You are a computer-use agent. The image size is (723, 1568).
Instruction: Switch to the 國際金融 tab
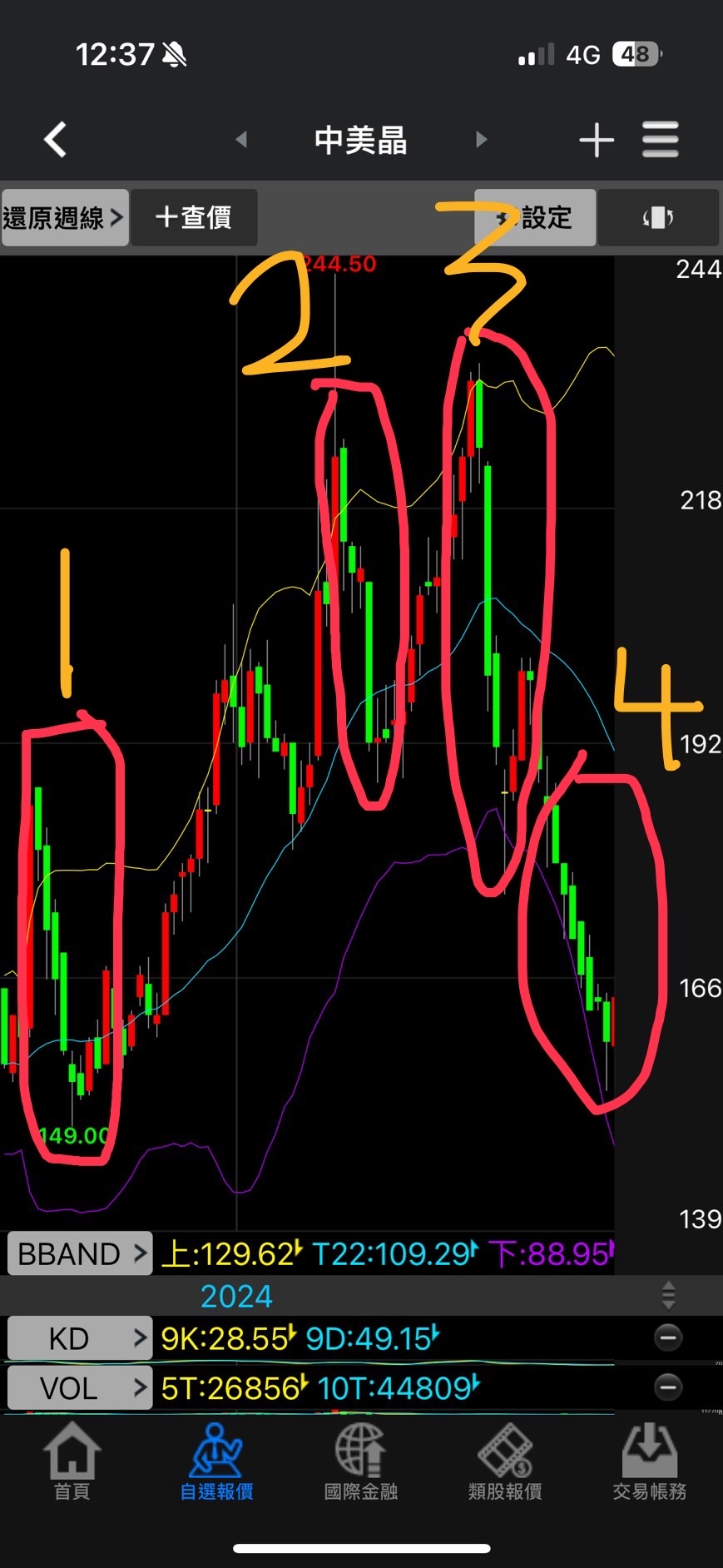pyautogui.click(x=361, y=1462)
